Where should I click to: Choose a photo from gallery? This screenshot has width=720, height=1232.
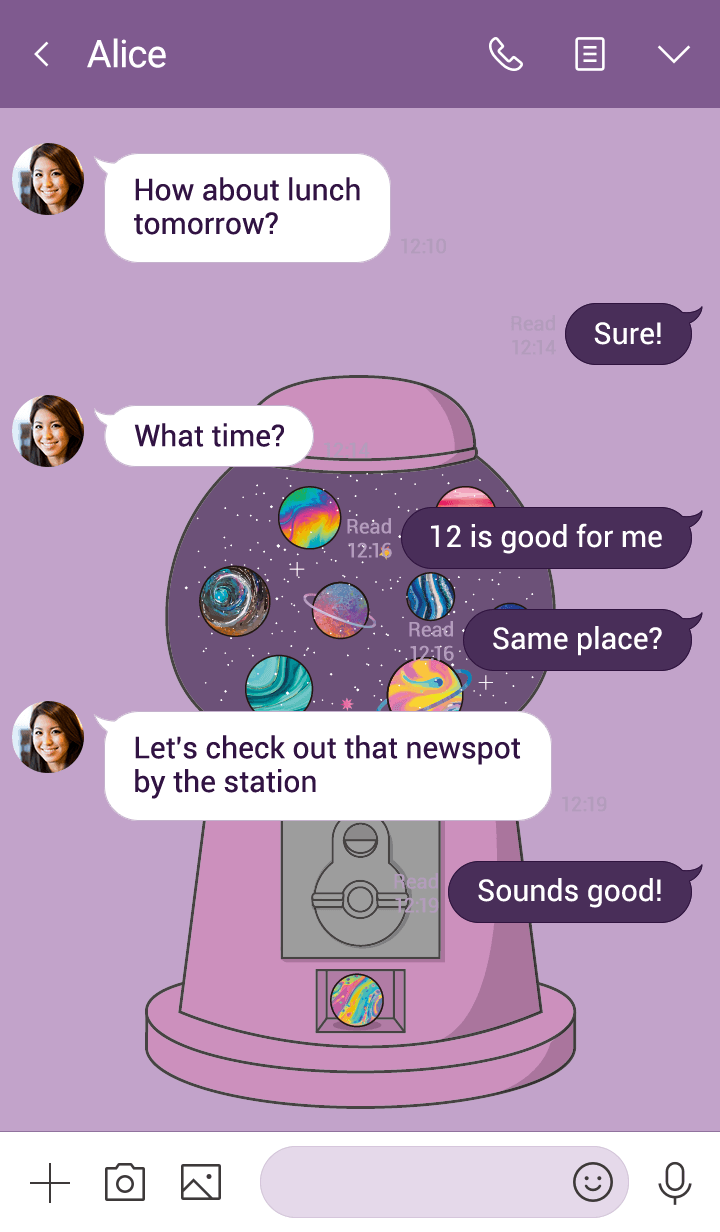pos(201,1183)
